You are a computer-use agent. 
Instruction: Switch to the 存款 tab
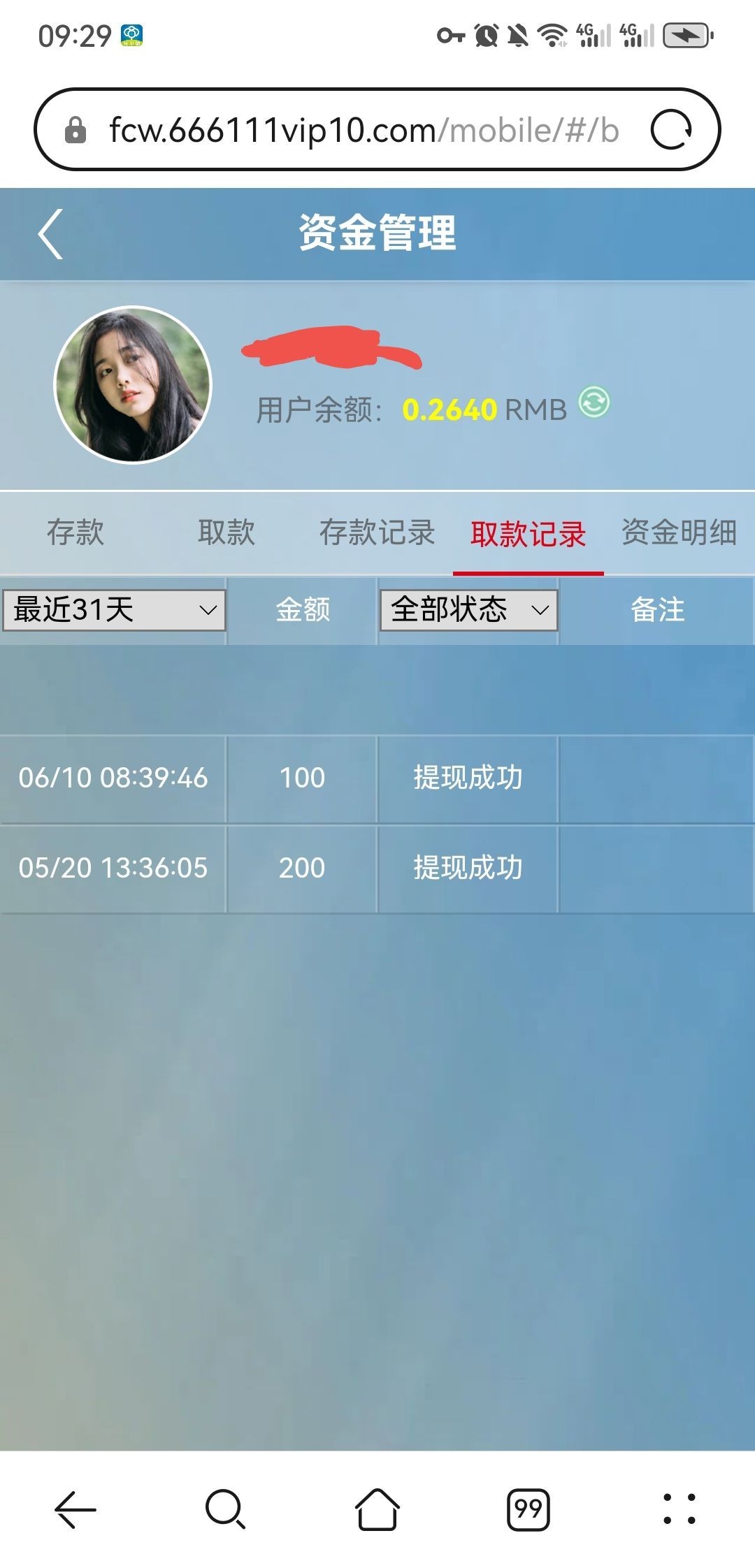pyautogui.click(x=75, y=532)
